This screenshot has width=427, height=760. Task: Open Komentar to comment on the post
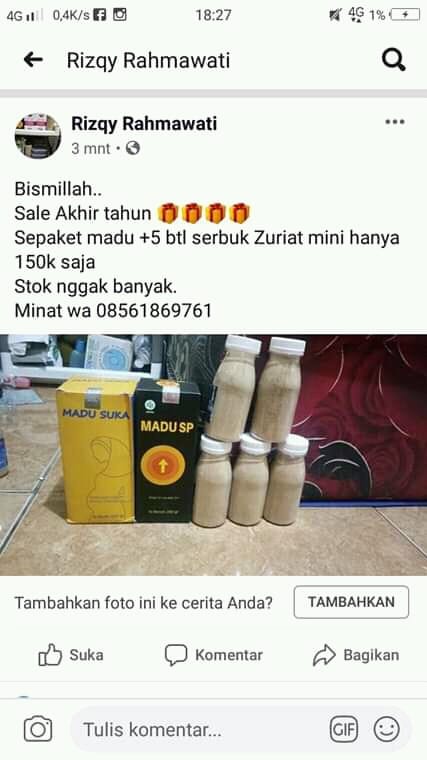coord(213,655)
